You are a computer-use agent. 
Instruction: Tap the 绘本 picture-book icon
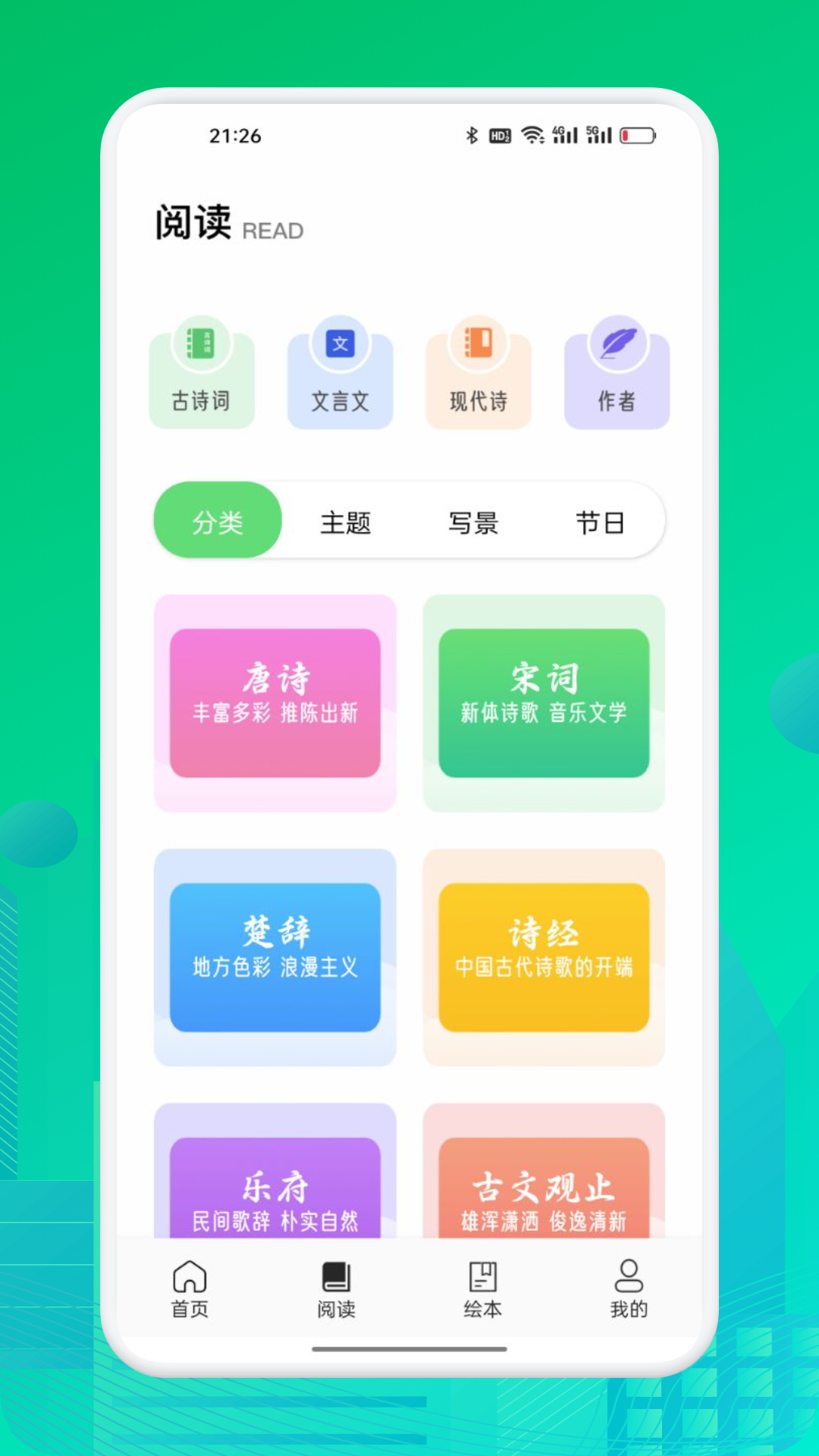pyautogui.click(x=481, y=1289)
